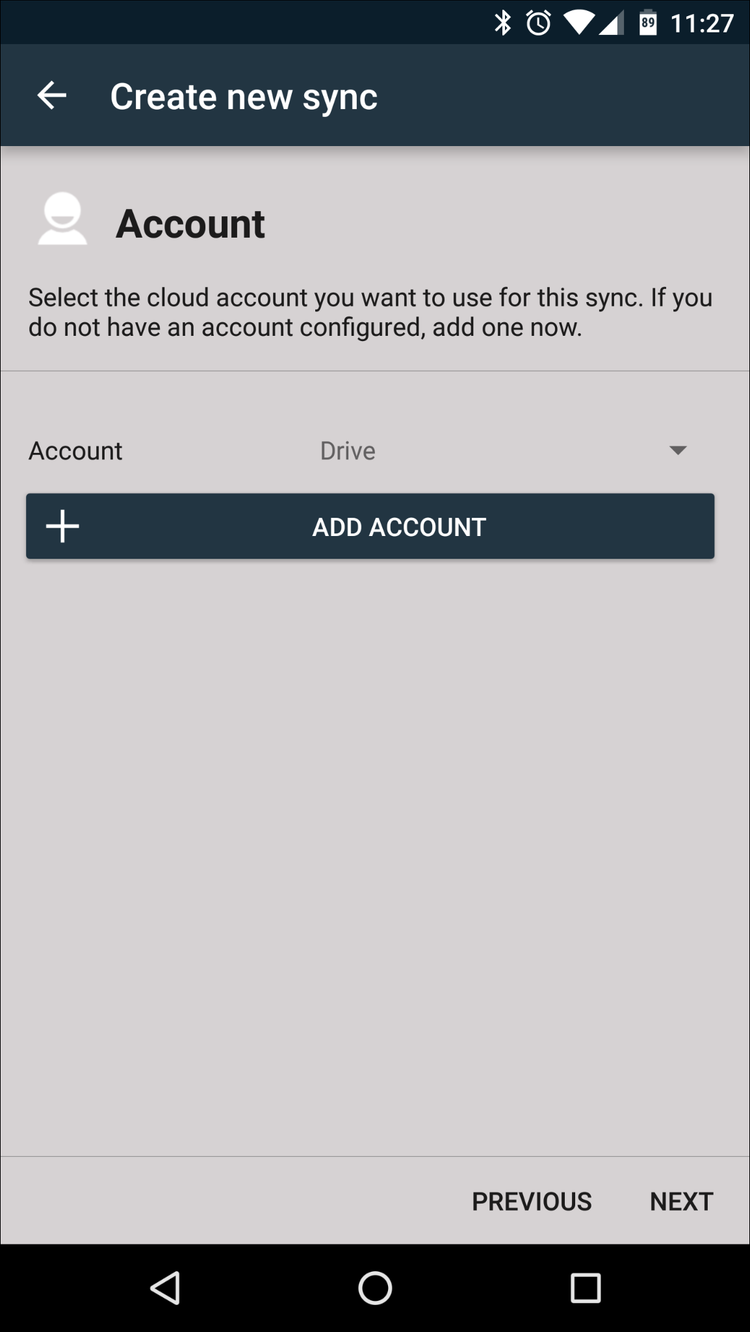Image resolution: width=750 pixels, height=1332 pixels.
Task: Click the dropdown arrow next to Drive
Action: click(x=678, y=450)
